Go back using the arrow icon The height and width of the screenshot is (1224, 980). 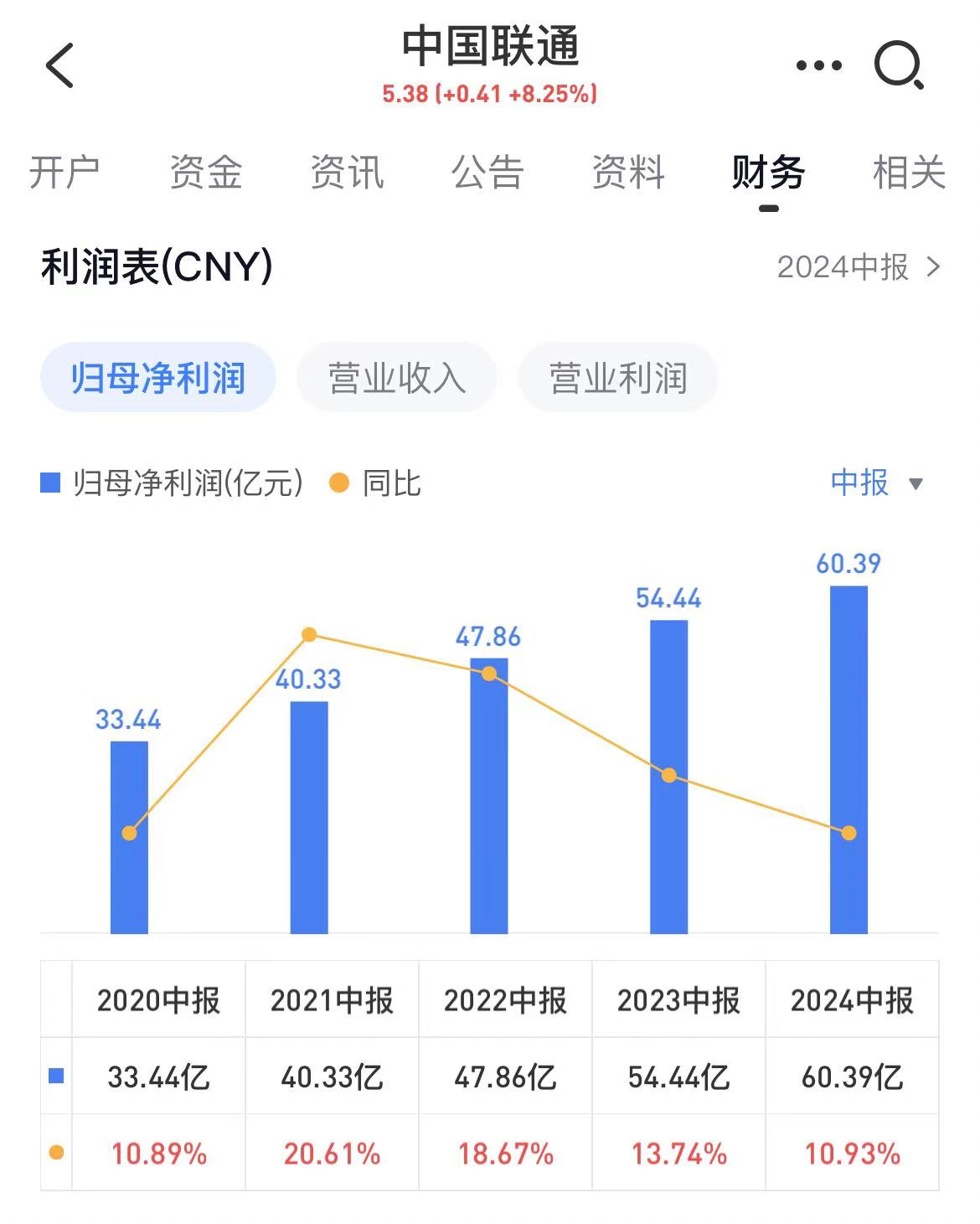click(60, 65)
